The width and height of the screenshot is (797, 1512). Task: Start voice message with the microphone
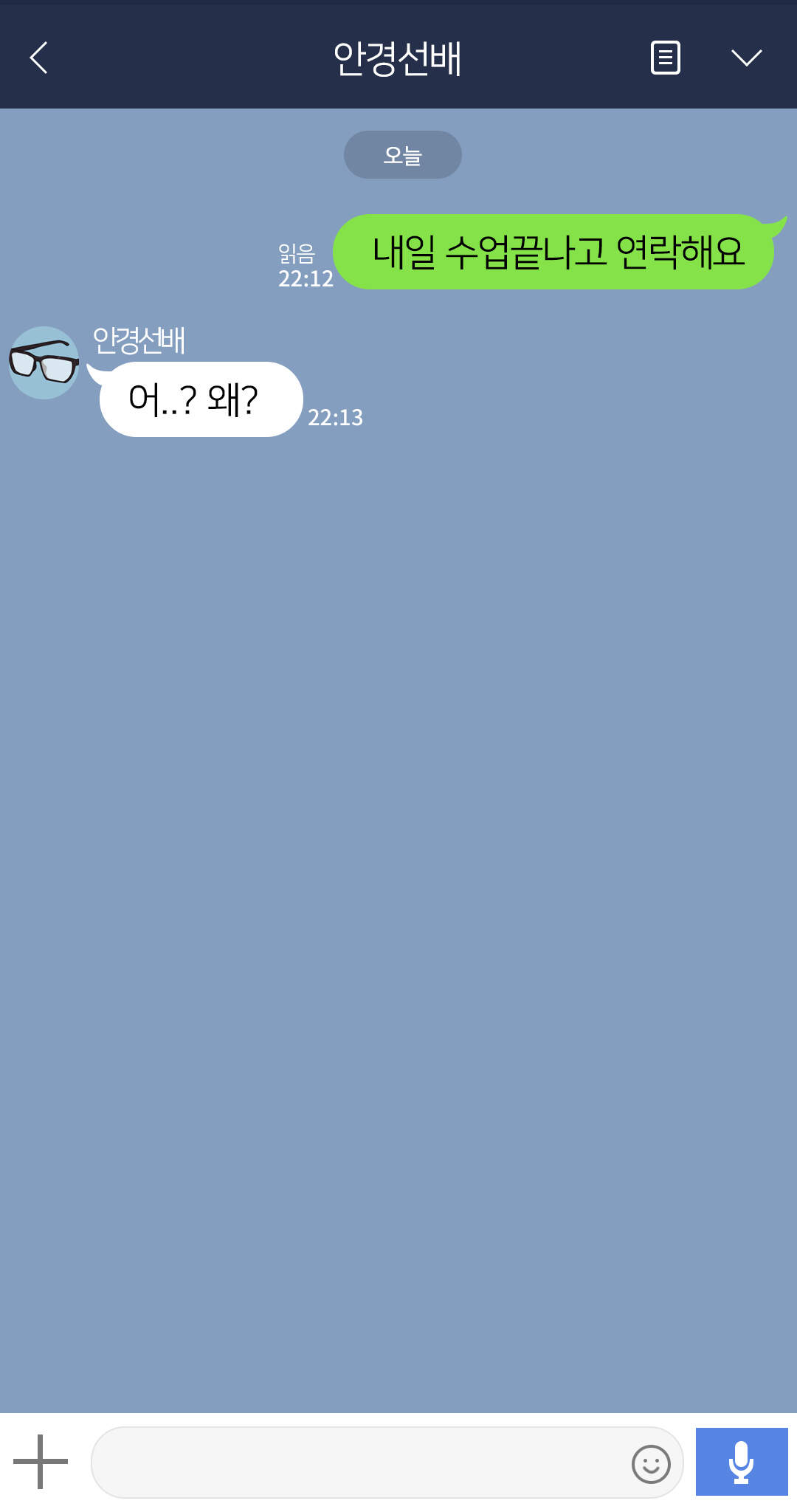pyautogui.click(x=741, y=1462)
